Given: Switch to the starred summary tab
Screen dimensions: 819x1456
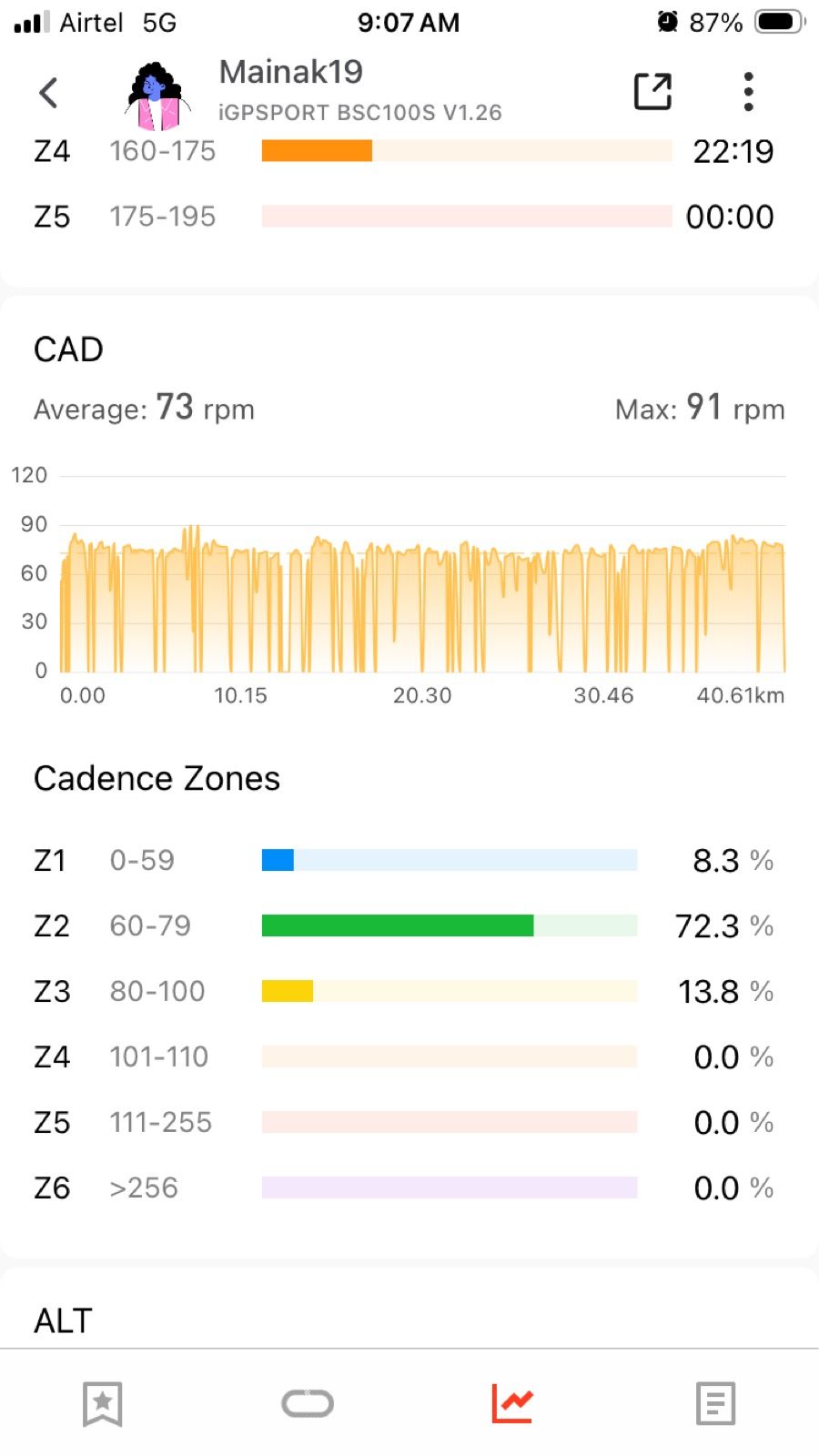Looking at the screenshot, I should coord(103,1403).
